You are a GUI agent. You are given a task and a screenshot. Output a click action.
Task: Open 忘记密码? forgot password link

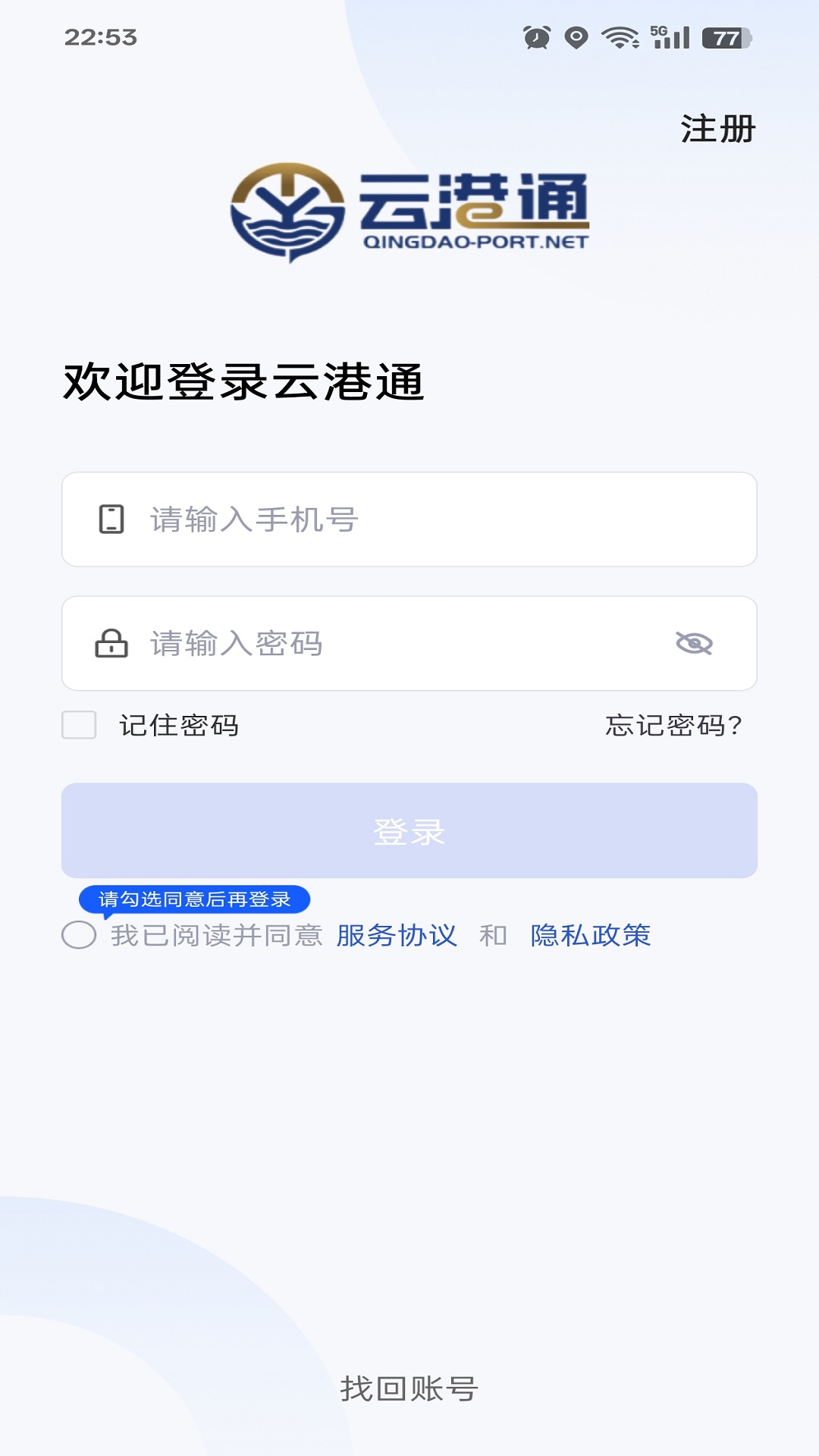tap(673, 726)
